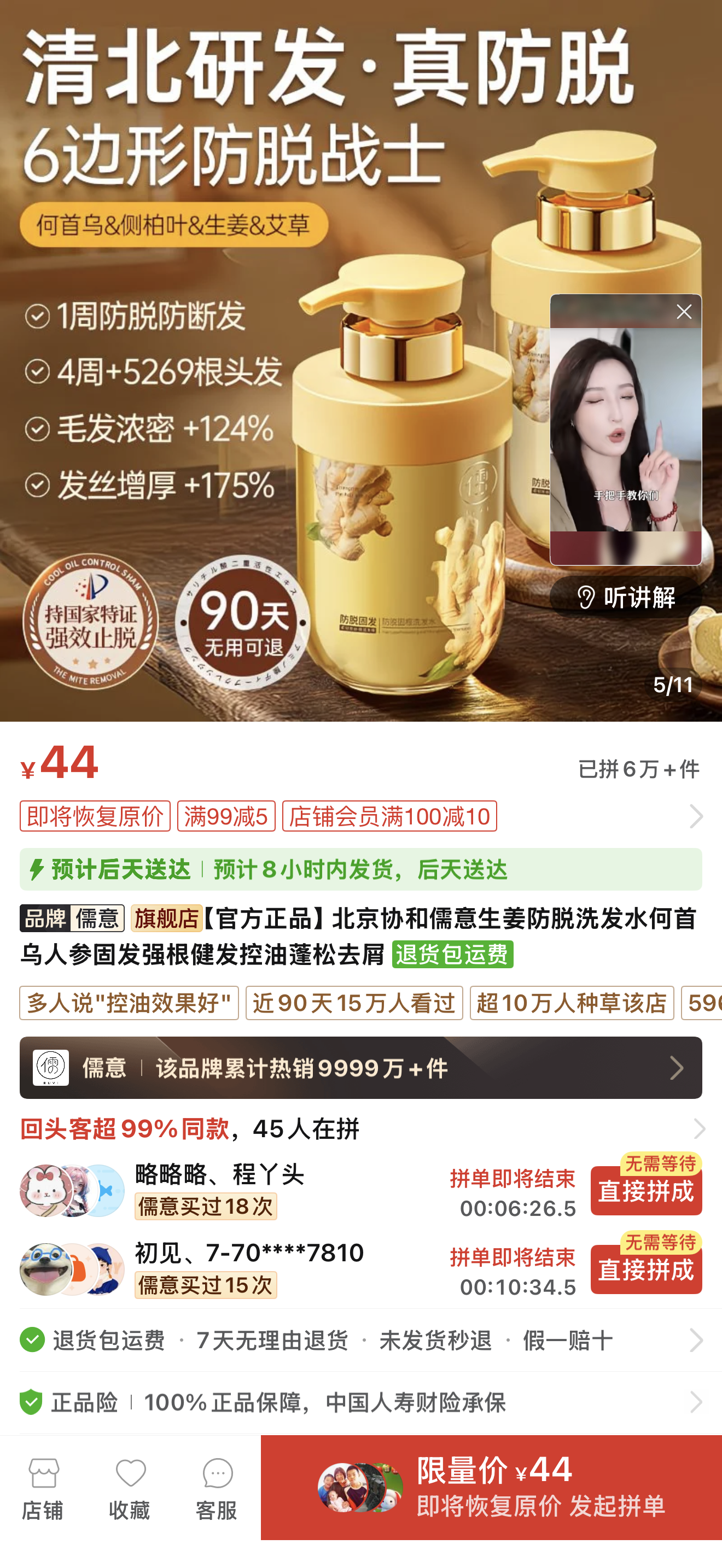Select the 多人说"控油效果好" tag
This screenshot has height=1568, width=722.
coord(129,1003)
